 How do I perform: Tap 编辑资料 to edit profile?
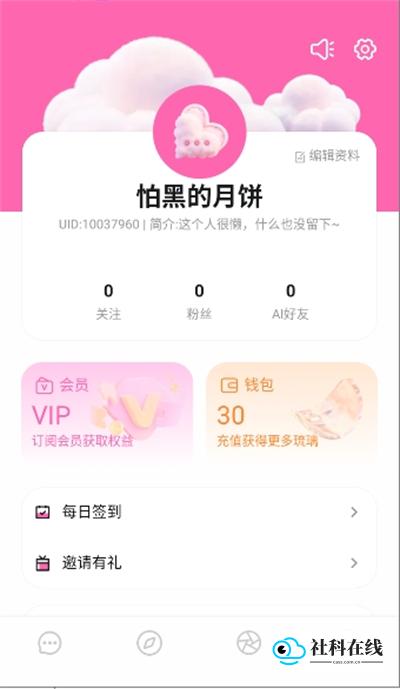(327, 156)
